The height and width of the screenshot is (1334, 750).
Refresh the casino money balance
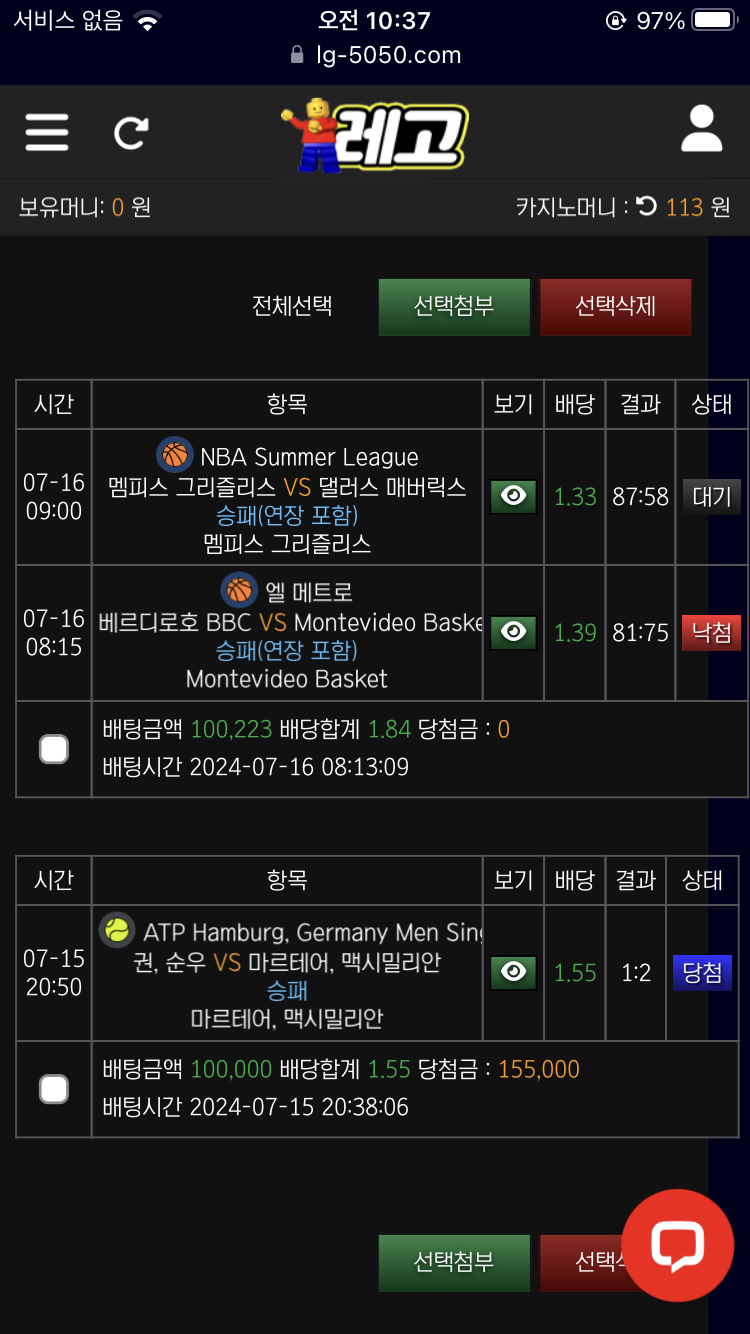coord(647,207)
